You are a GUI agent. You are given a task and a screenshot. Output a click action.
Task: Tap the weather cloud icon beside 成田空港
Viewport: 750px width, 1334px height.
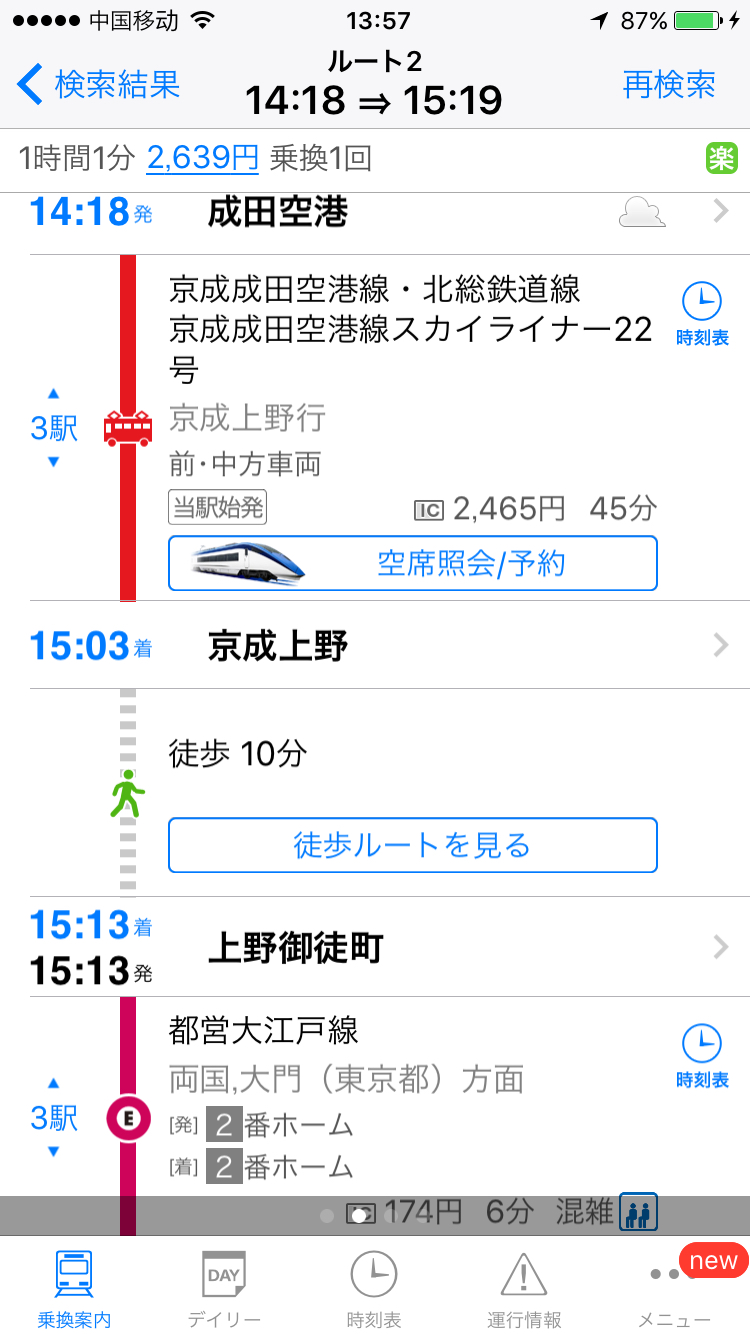642,210
